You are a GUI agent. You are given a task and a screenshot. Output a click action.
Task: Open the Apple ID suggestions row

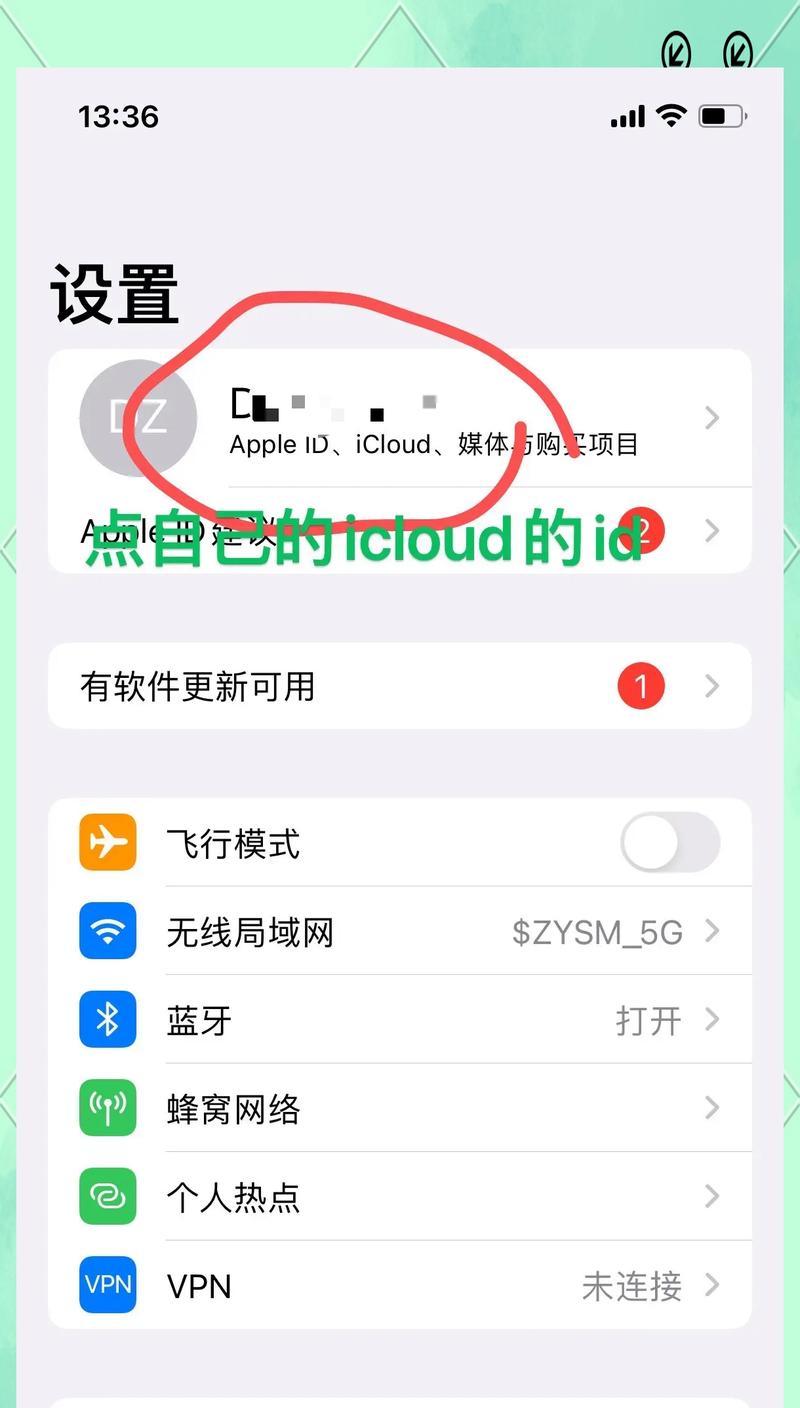click(x=400, y=531)
